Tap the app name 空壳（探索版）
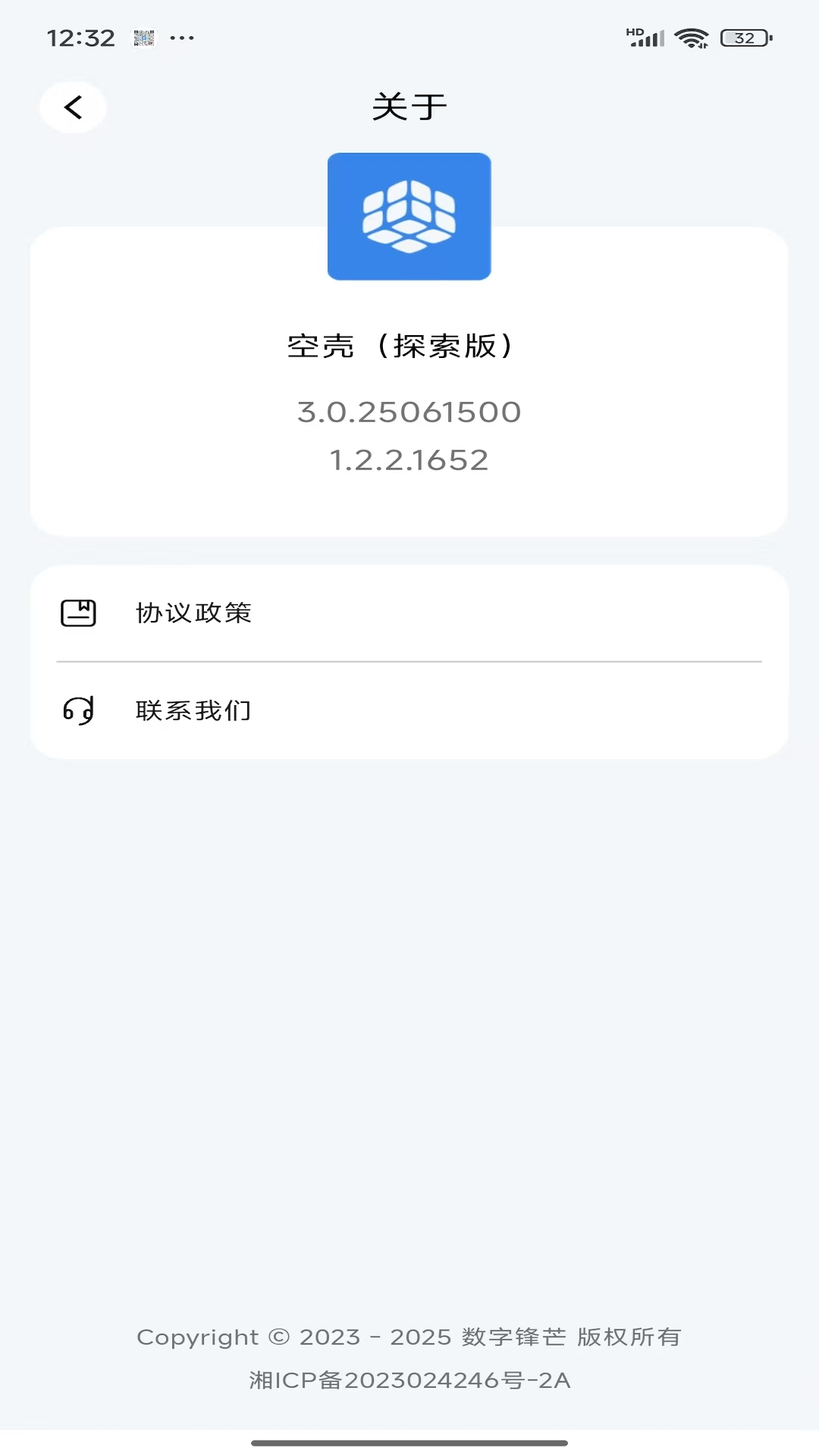The image size is (819, 1456). (409, 347)
